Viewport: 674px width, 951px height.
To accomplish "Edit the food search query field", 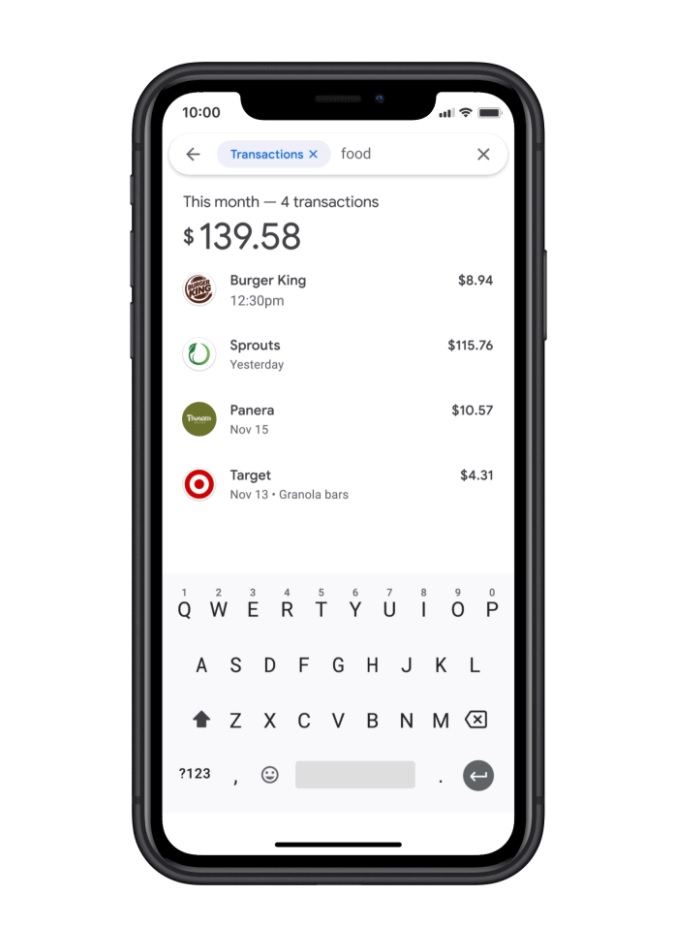I will click(x=400, y=154).
